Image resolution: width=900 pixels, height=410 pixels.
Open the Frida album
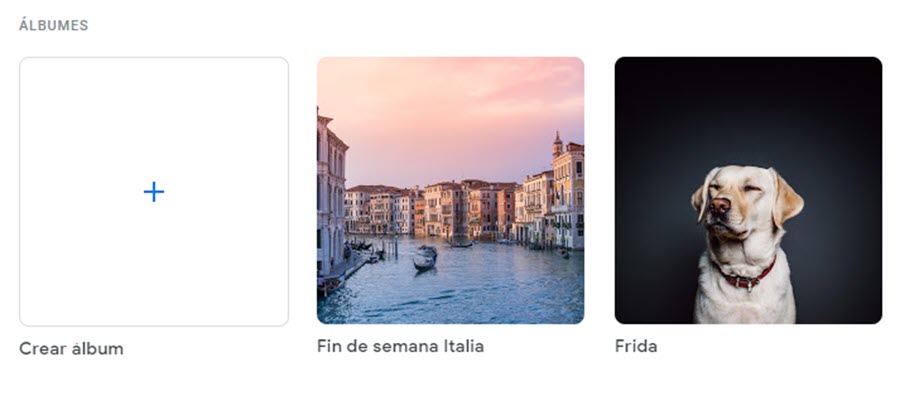coord(748,190)
